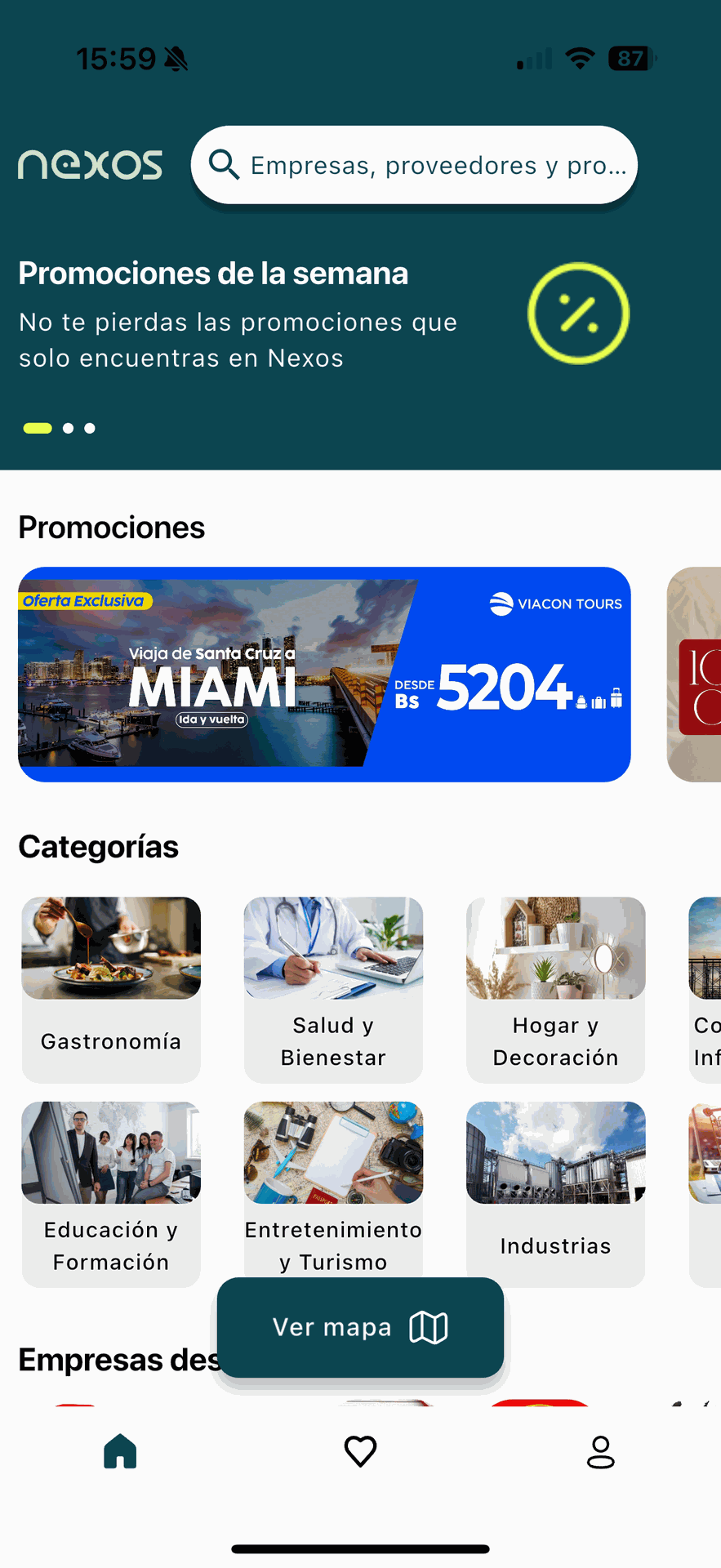Open the Empresas, proveedores search box
721x1568 pixels.
click(414, 165)
